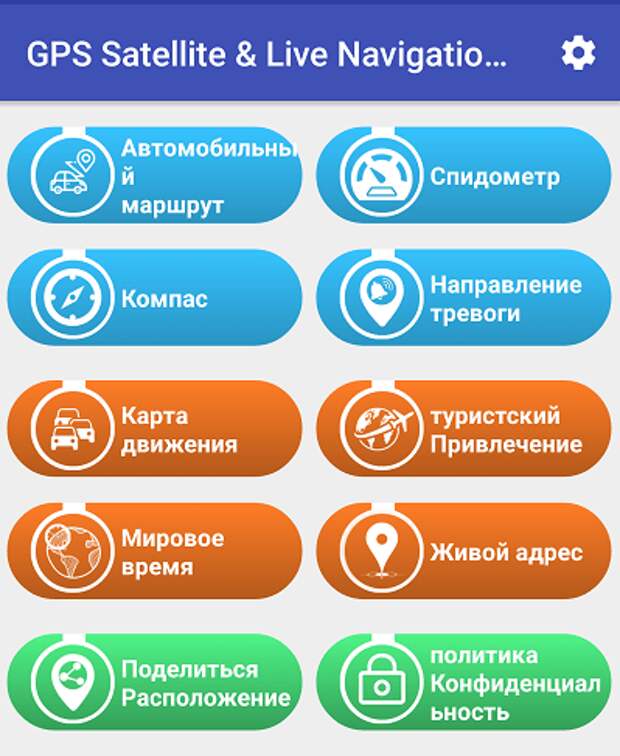Select Направление тревоги
This screenshot has height=756, width=620.
pyautogui.click(x=463, y=298)
